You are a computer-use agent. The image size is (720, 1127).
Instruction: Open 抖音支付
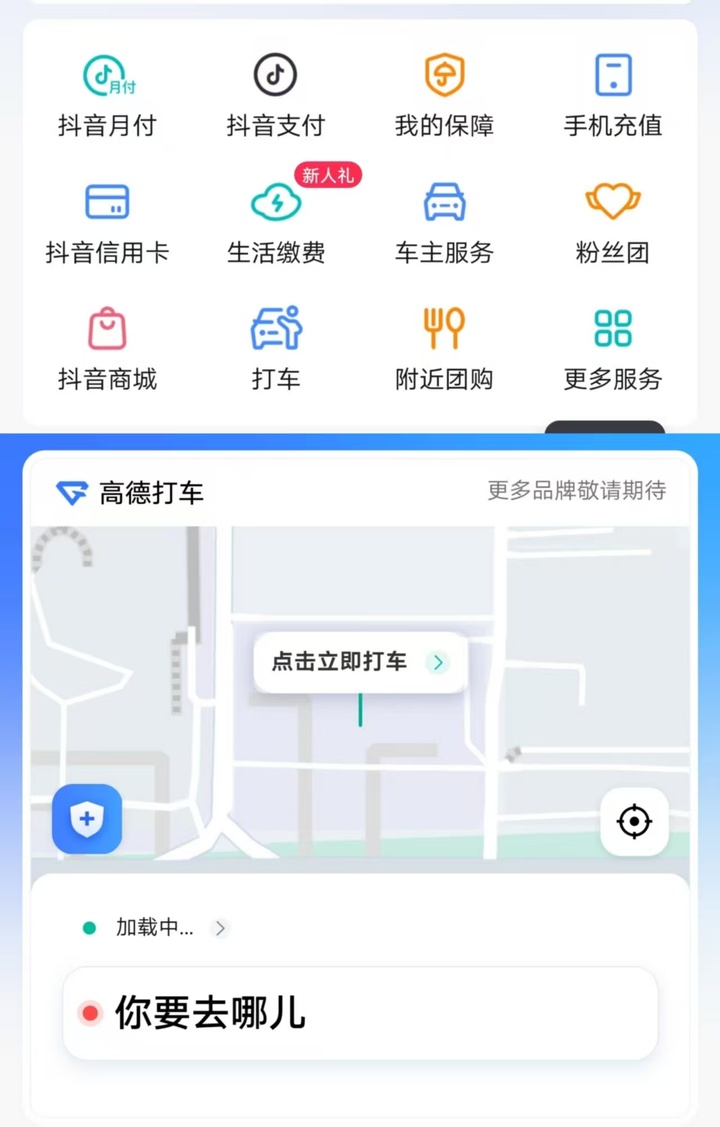[x=276, y=96]
